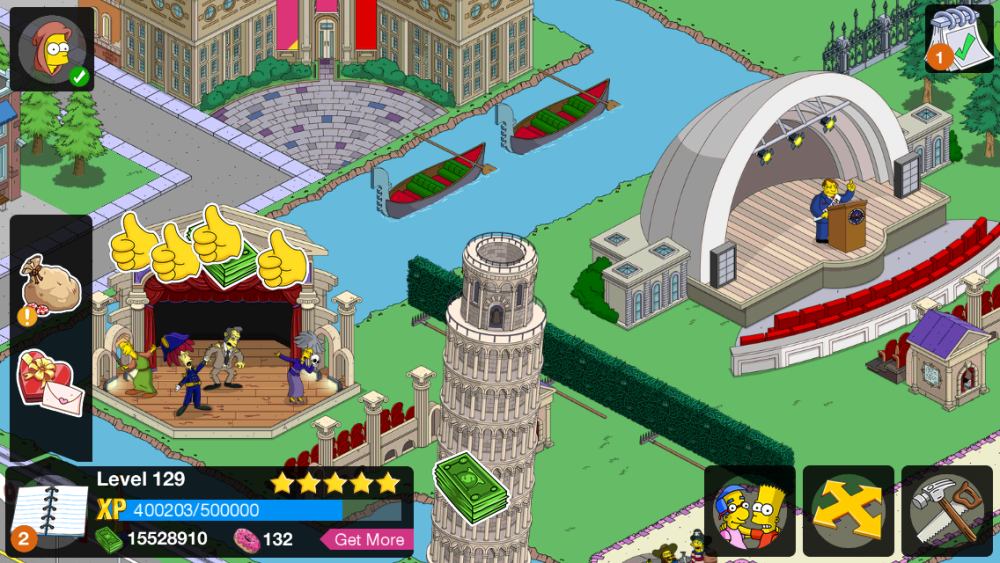1000x563 pixels.
Task: Collect cash floating at the tower
Action: point(471,487)
